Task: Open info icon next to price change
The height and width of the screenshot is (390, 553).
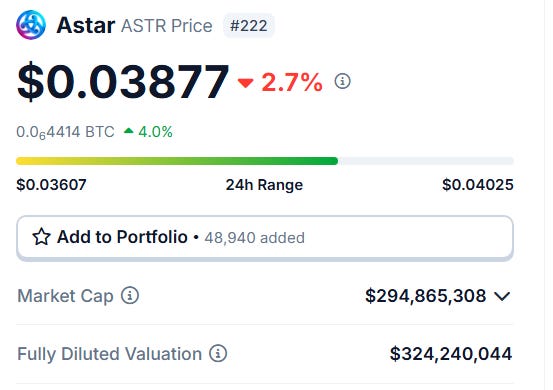Action: click(x=342, y=81)
